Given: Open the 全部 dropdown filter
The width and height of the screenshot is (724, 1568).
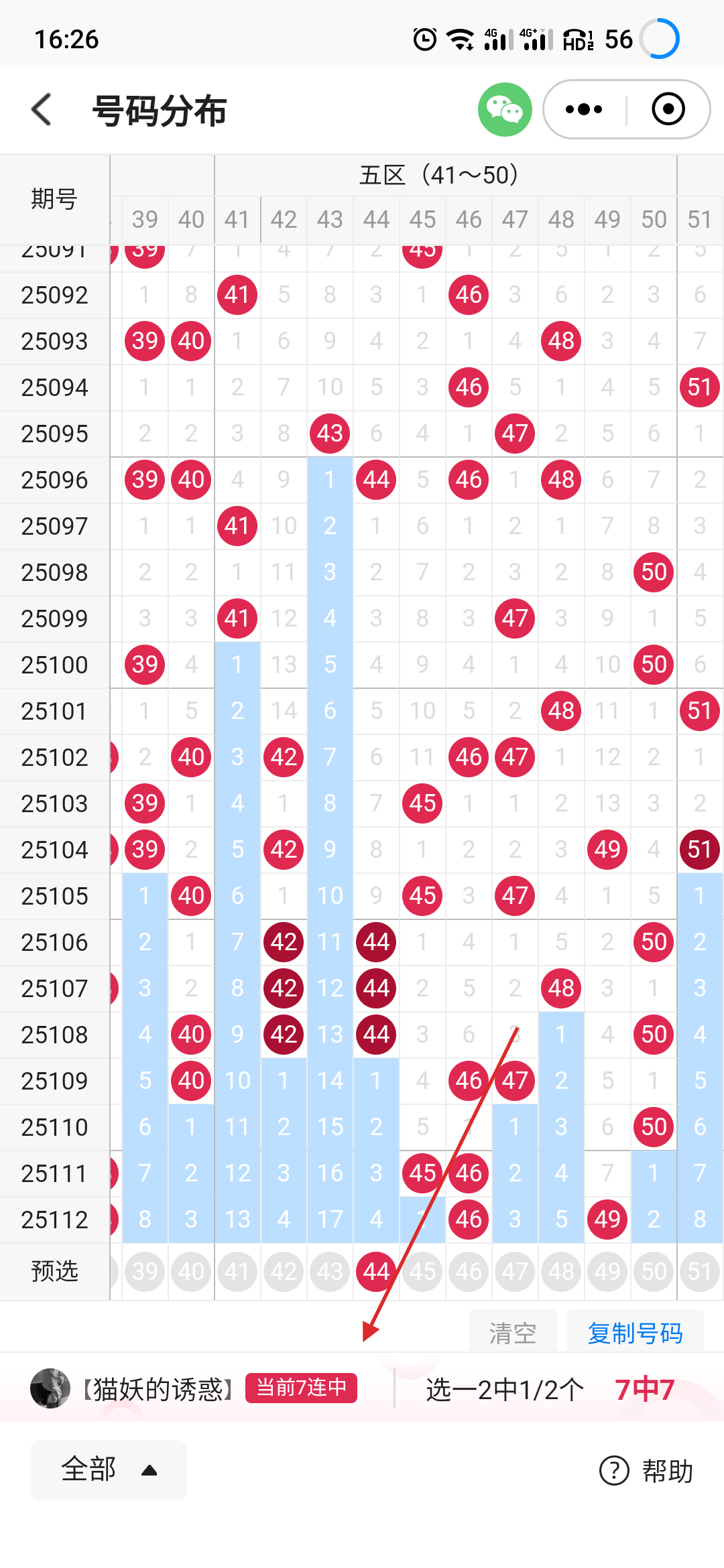Looking at the screenshot, I should pyautogui.click(x=109, y=1469).
